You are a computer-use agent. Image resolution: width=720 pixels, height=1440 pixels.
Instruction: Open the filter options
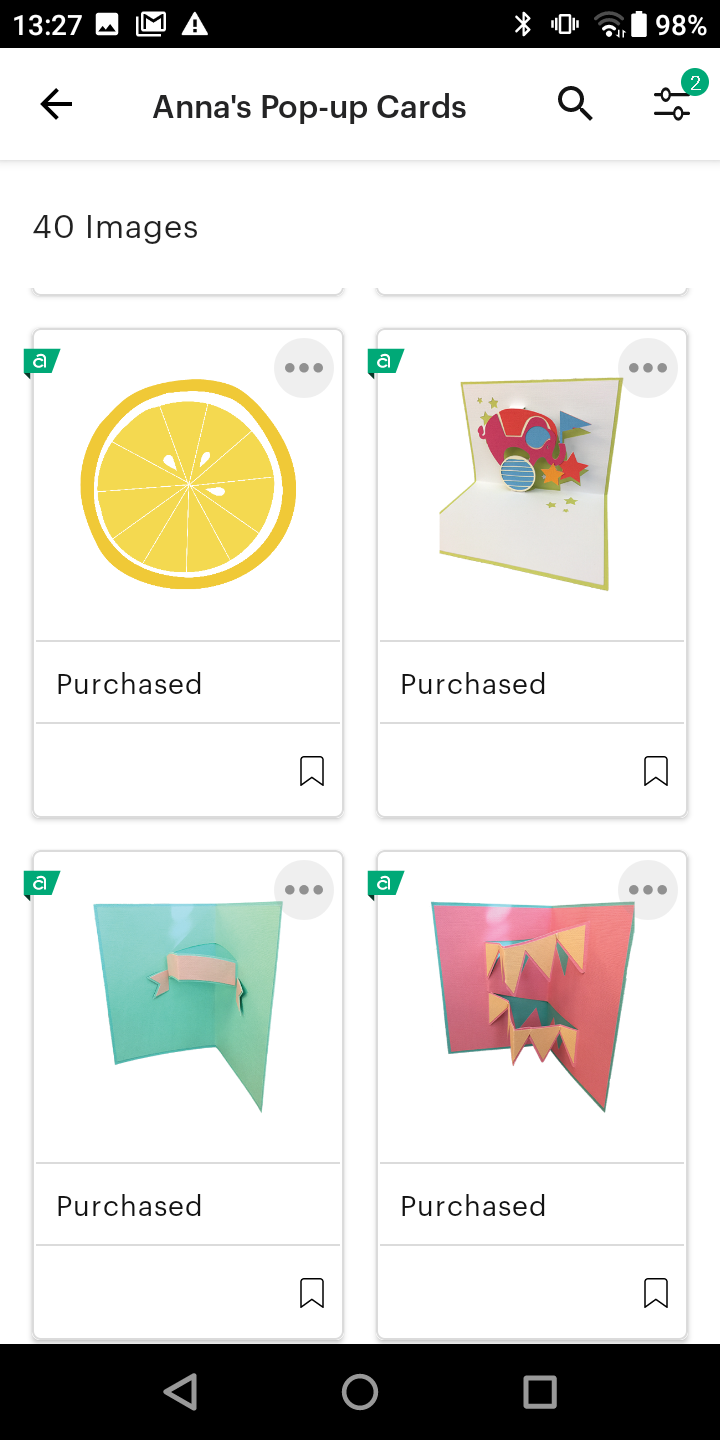[x=672, y=104]
